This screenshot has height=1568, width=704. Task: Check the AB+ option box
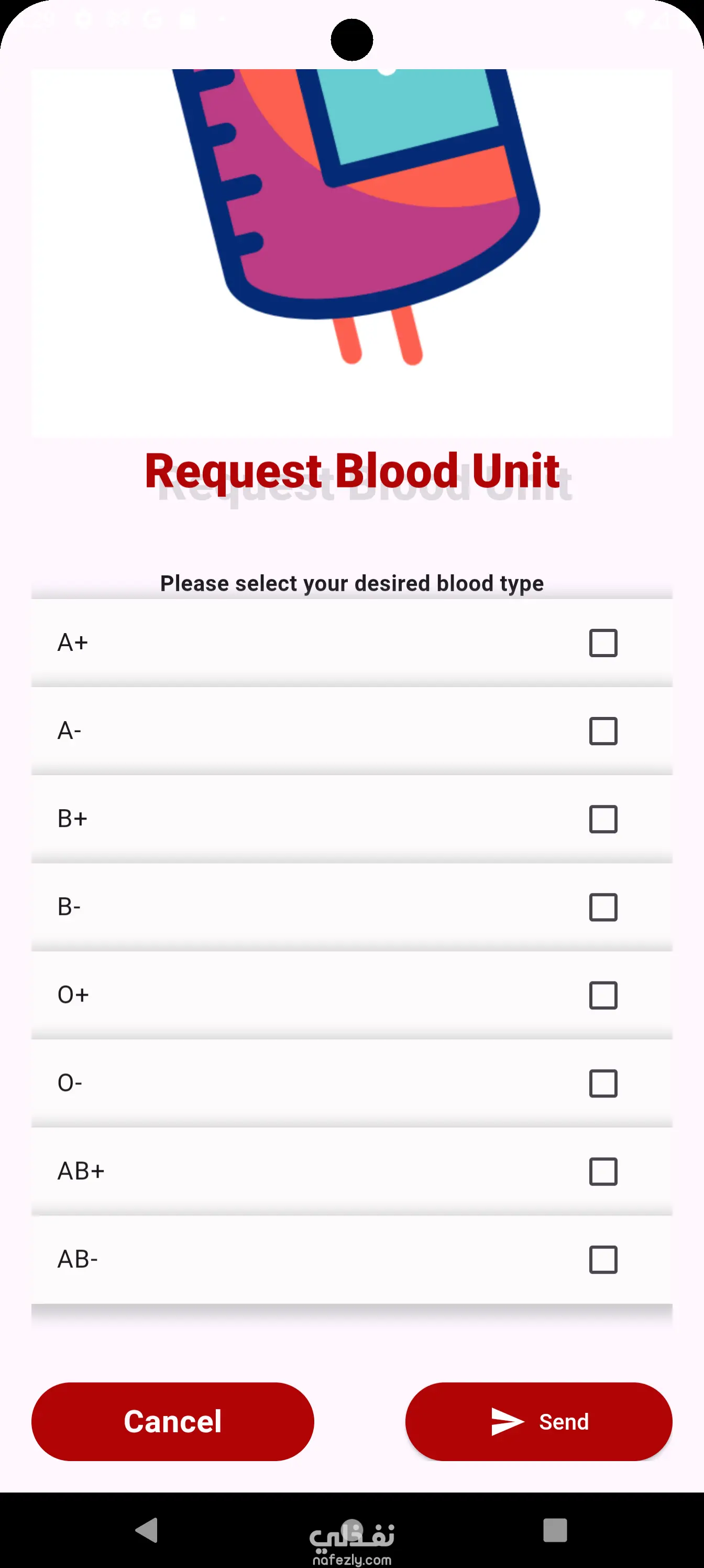tap(603, 1171)
